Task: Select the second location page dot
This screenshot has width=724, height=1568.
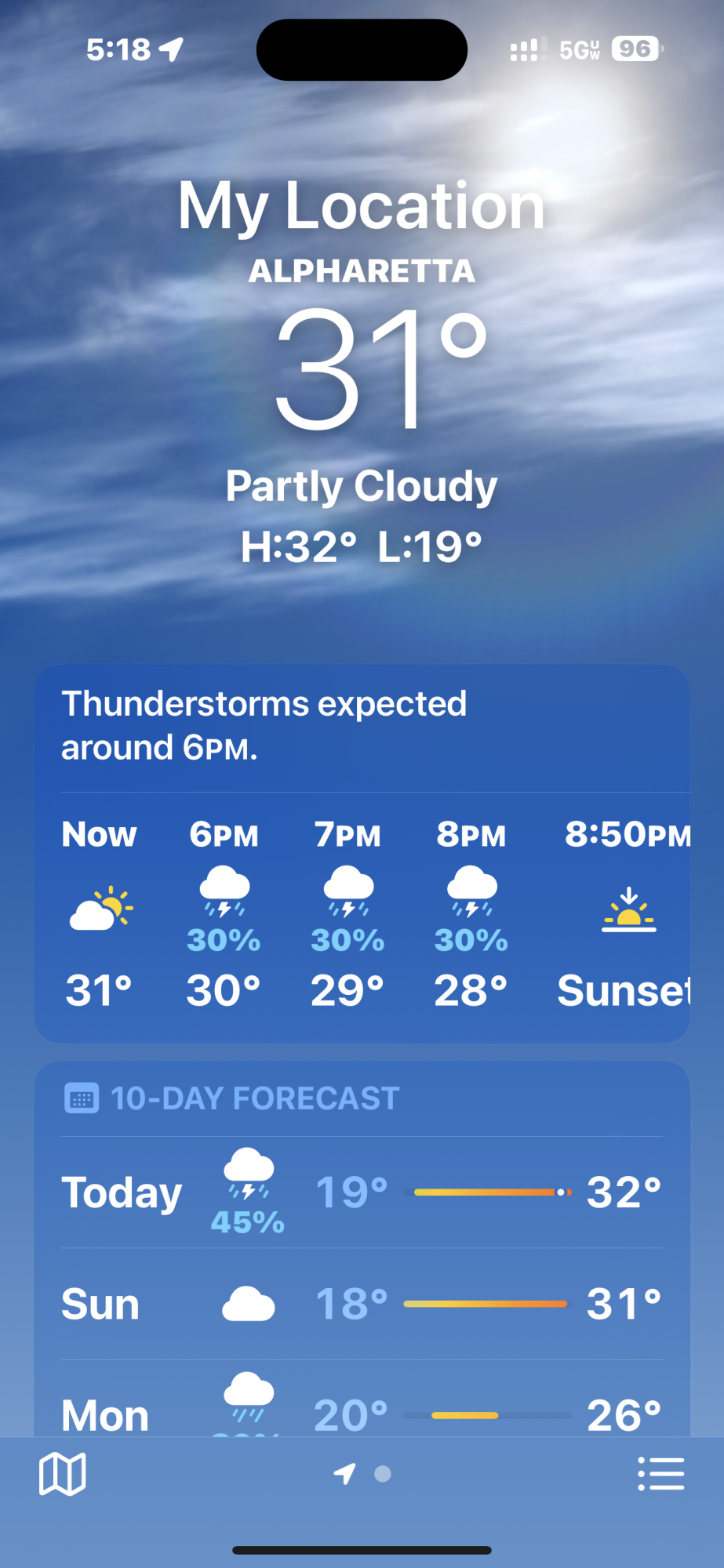Action: 383,1474
